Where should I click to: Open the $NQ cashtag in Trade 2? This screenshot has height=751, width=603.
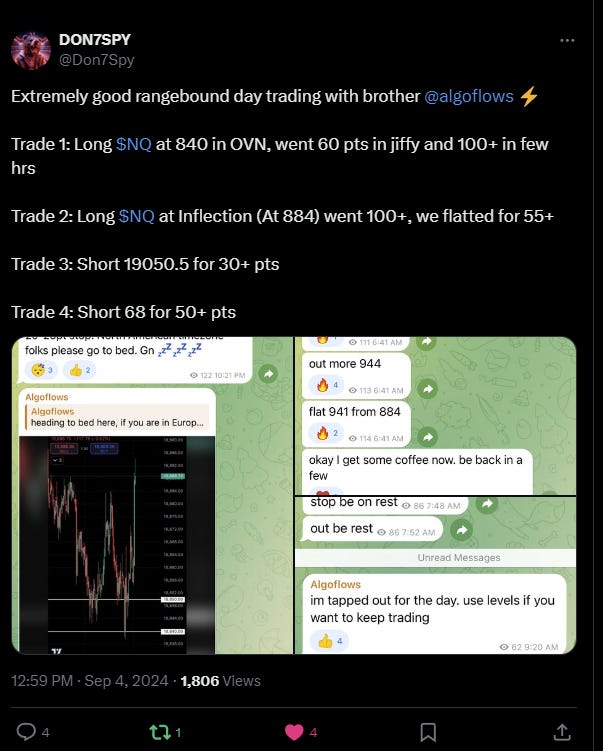[137, 216]
